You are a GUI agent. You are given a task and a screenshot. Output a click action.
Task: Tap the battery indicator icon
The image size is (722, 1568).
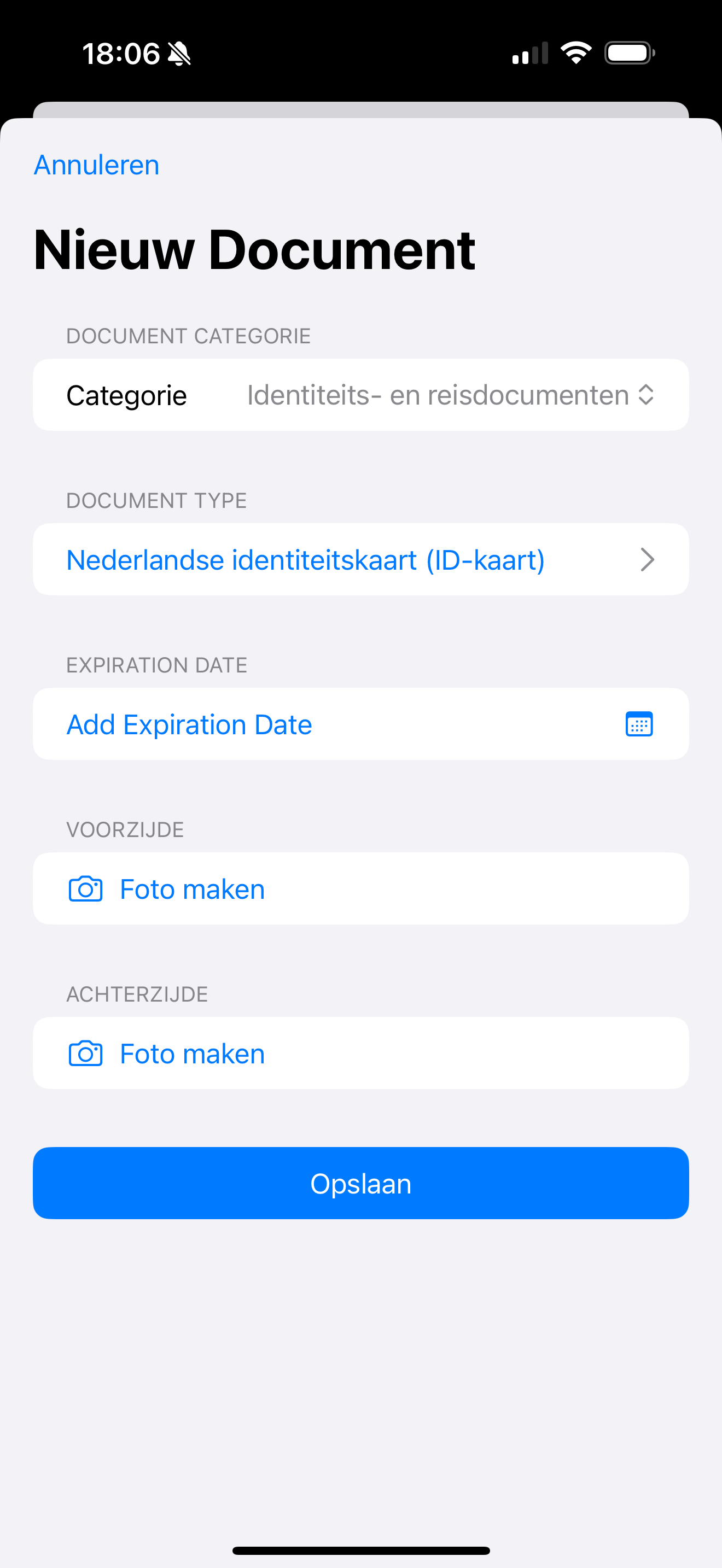coord(628,52)
